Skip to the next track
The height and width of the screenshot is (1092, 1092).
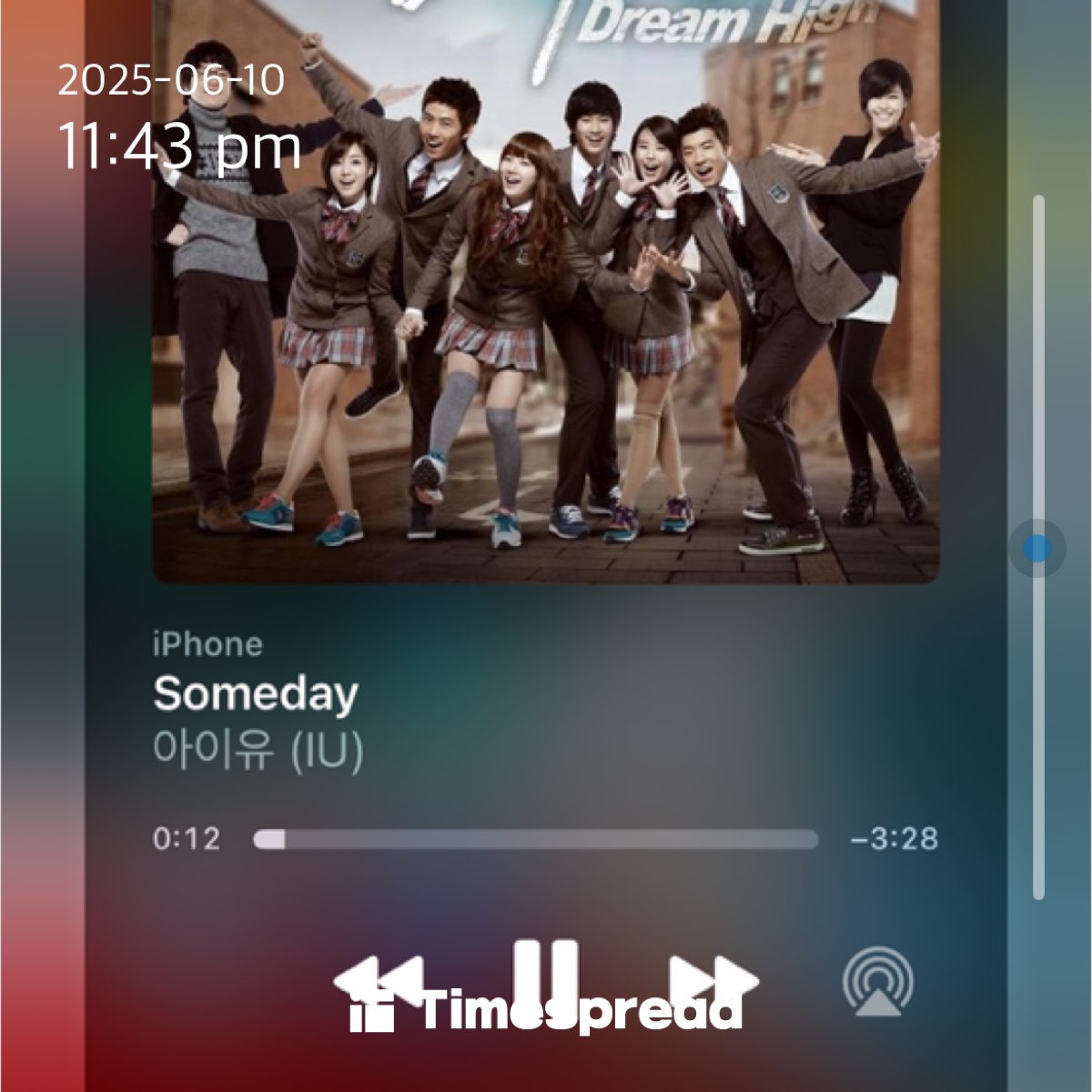713,983
